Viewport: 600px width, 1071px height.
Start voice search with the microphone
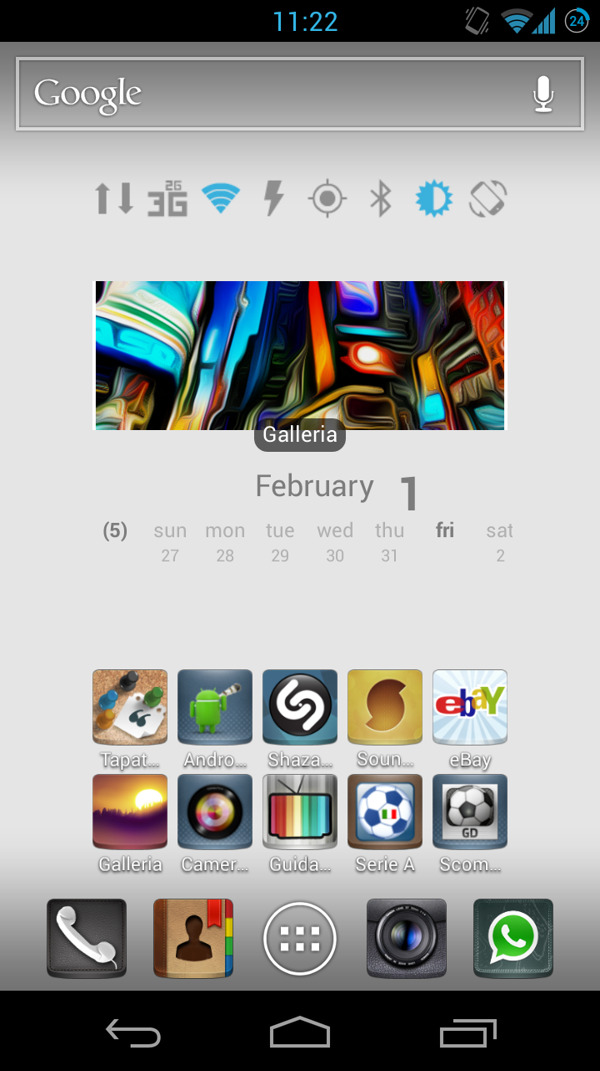pyautogui.click(x=543, y=94)
